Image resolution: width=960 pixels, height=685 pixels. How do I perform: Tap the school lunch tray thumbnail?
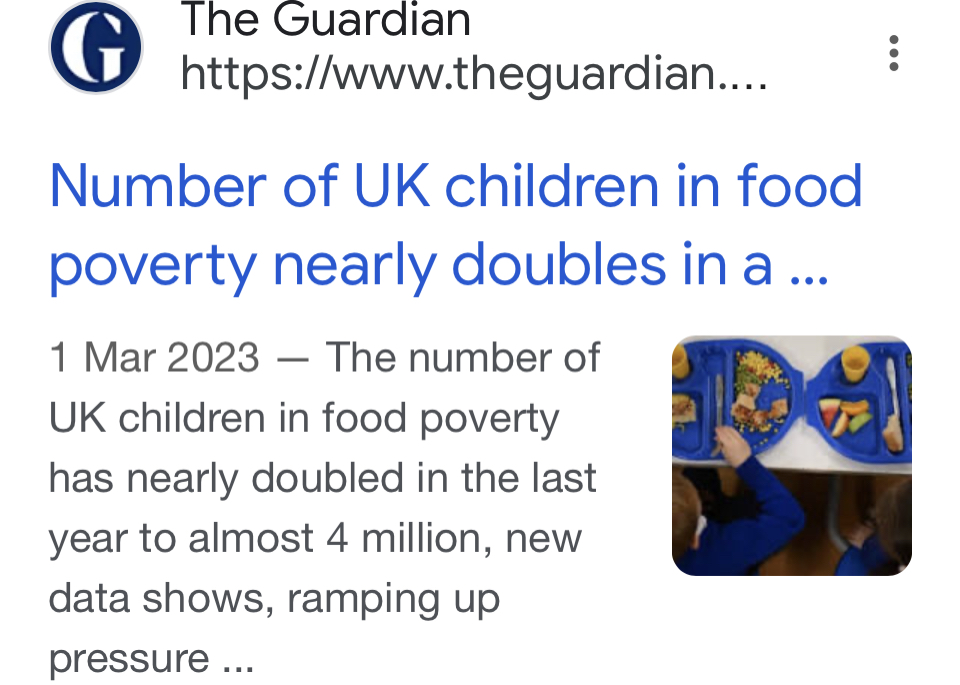[791, 455]
